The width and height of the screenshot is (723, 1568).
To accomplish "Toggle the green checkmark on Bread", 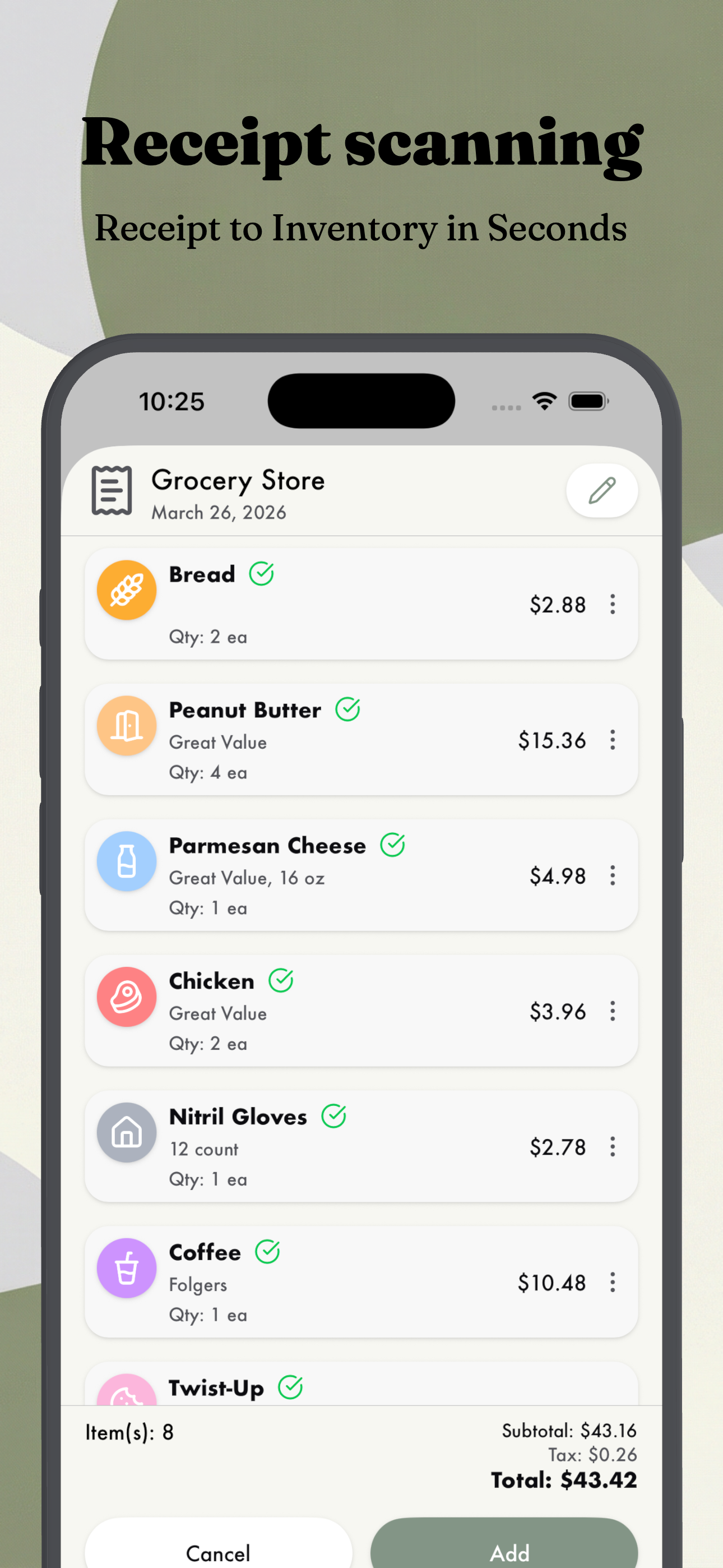I will [262, 573].
